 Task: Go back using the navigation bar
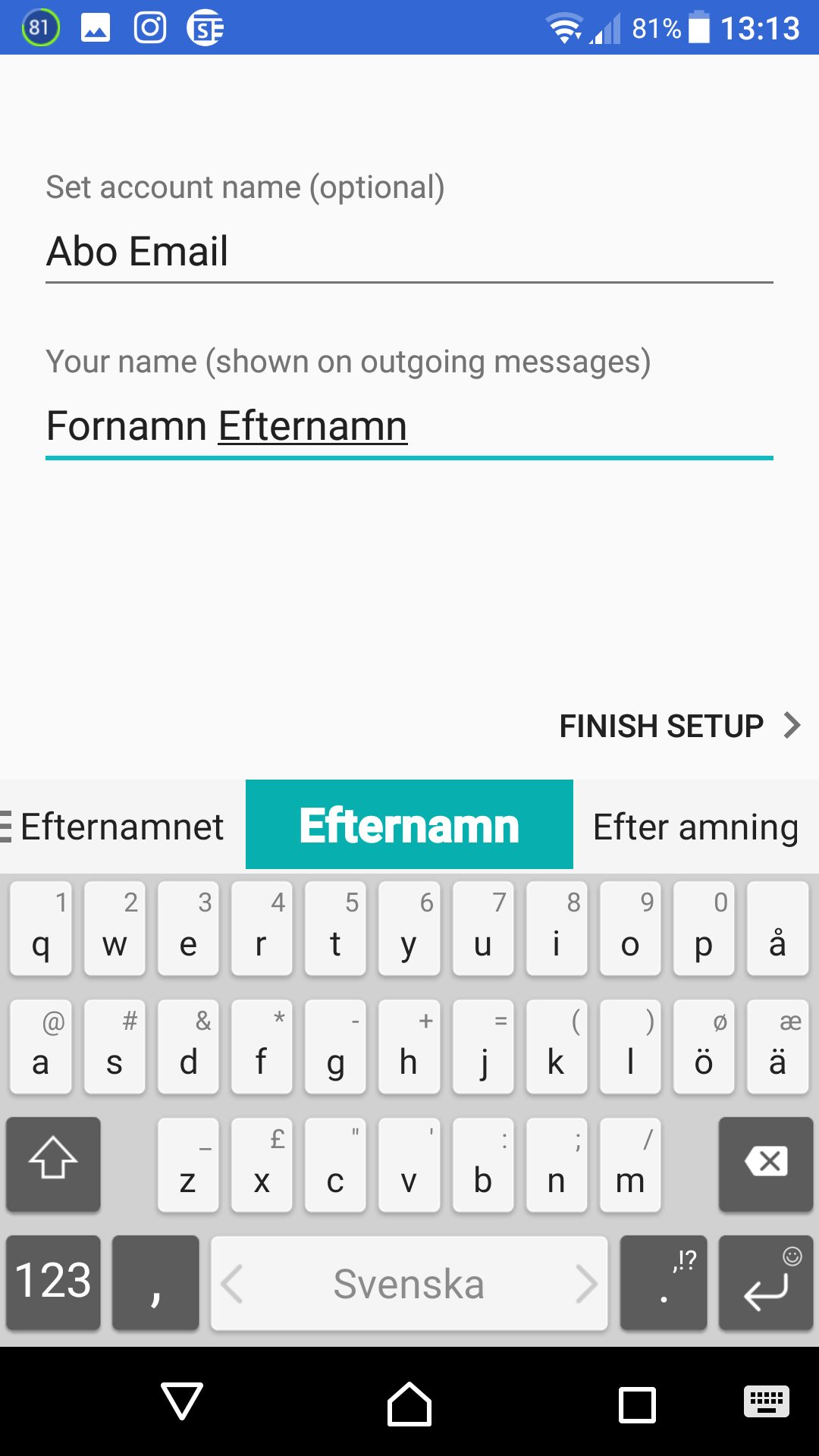coord(182,1401)
